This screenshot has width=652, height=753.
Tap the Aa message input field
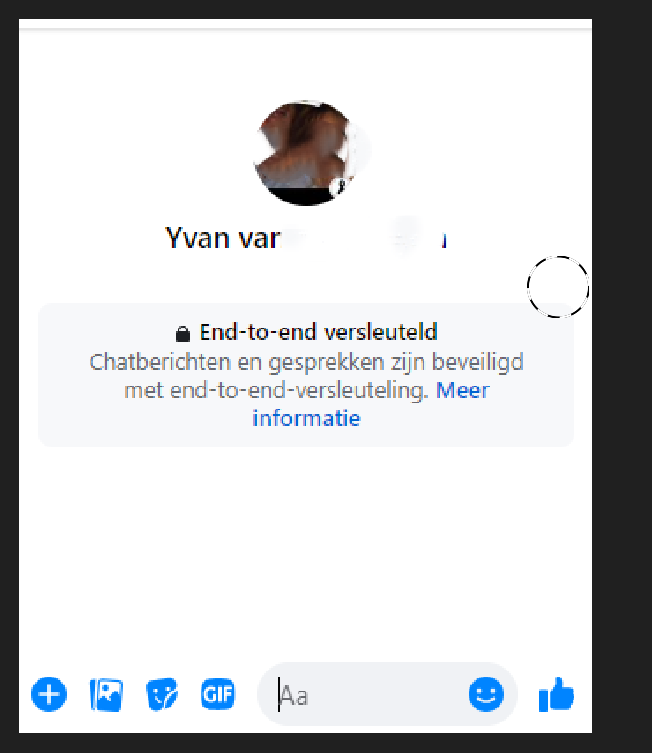point(370,695)
